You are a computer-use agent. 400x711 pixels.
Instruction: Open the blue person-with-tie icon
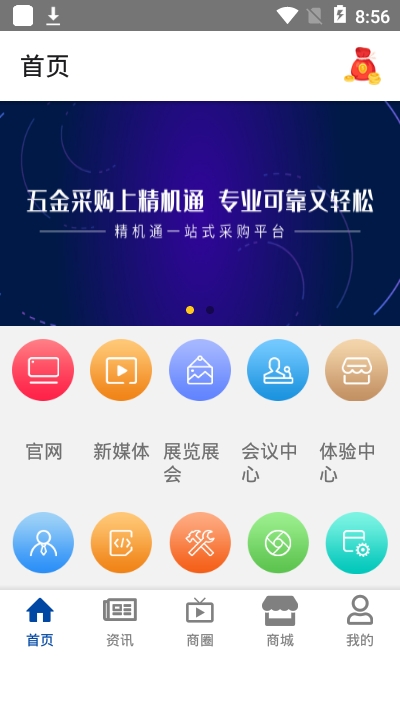click(43, 543)
